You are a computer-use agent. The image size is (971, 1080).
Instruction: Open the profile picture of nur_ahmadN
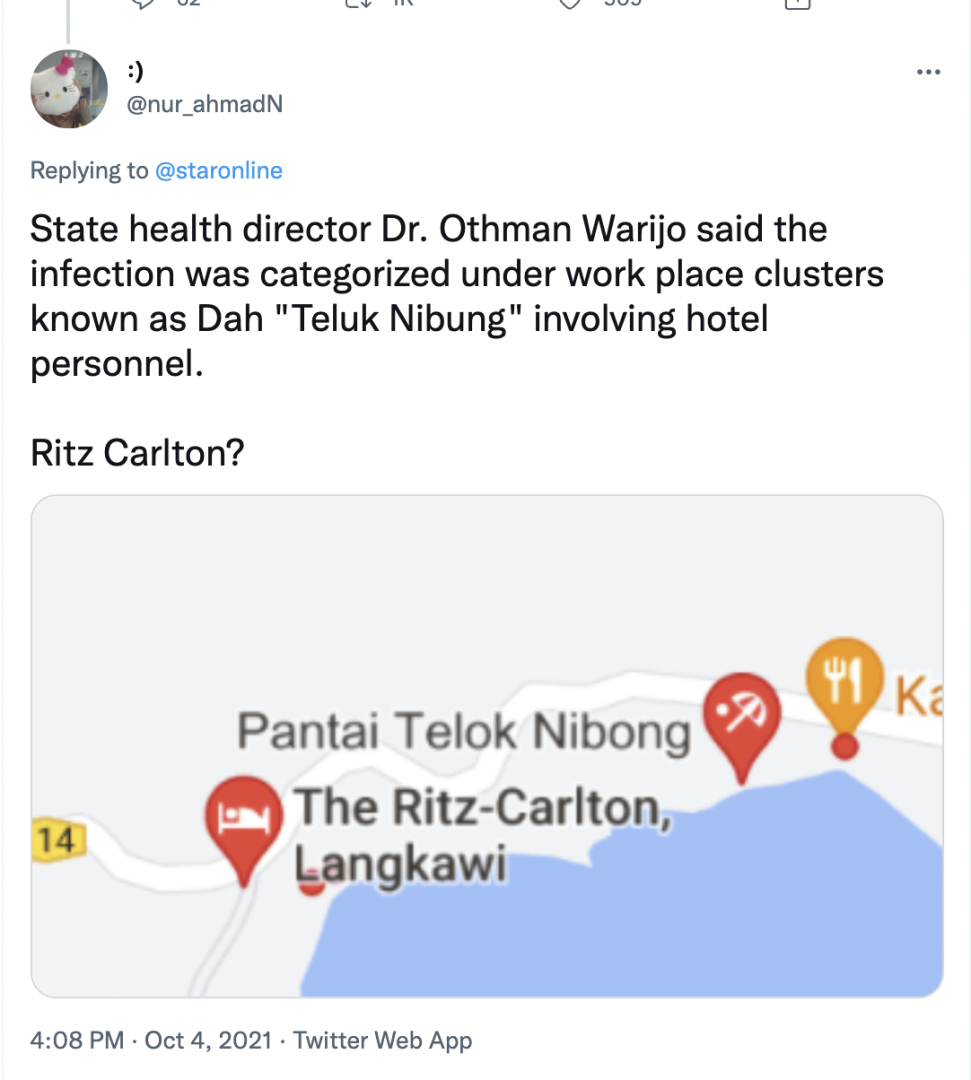tap(69, 88)
